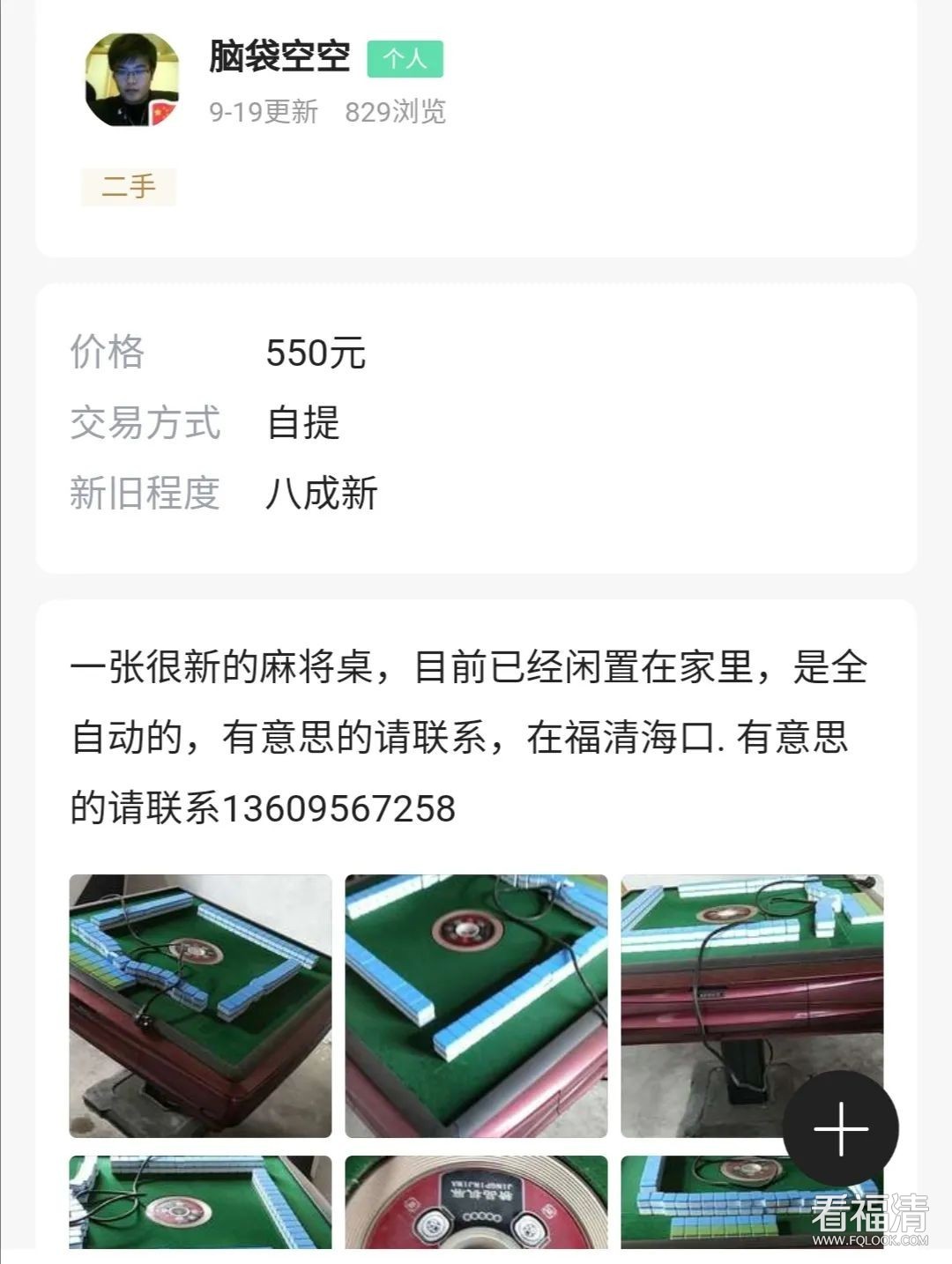Open bottom-left photo of table top
Image resolution: width=952 pixels, height=1264 pixels.
[201, 1201]
